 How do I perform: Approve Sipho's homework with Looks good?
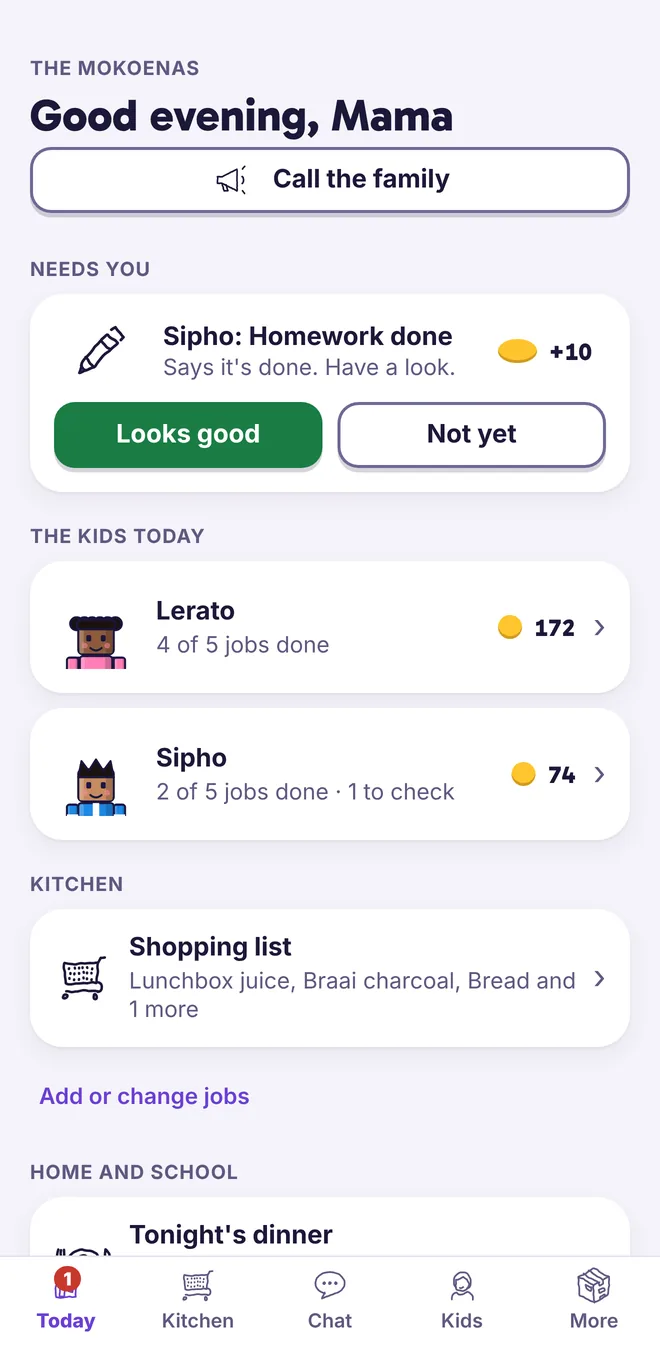[188, 434]
